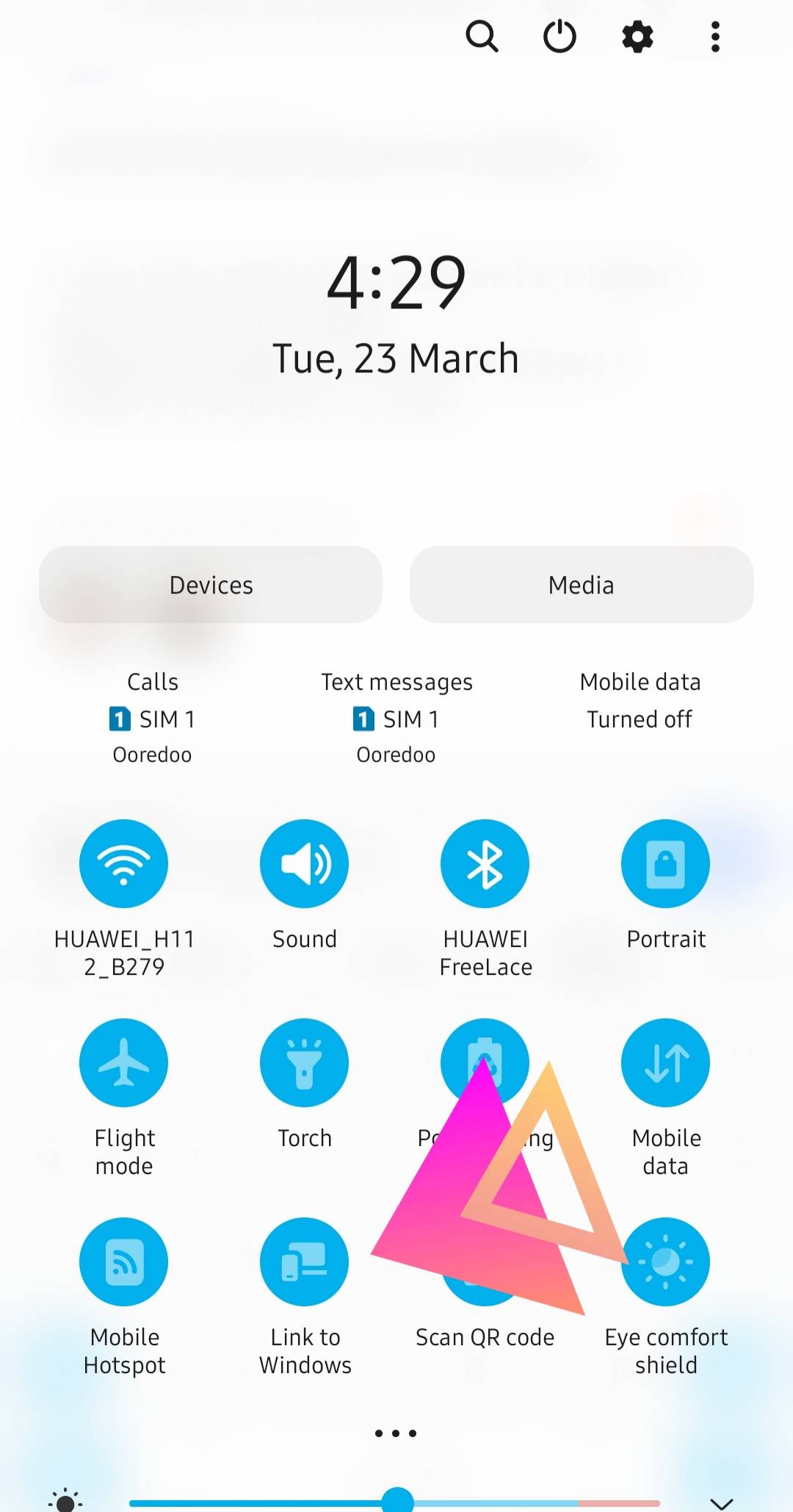This screenshot has height=1512, width=793.
Task: Toggle Bluetooth via HUAWEI FreeLace tile
Action: (x=485, y=863)
